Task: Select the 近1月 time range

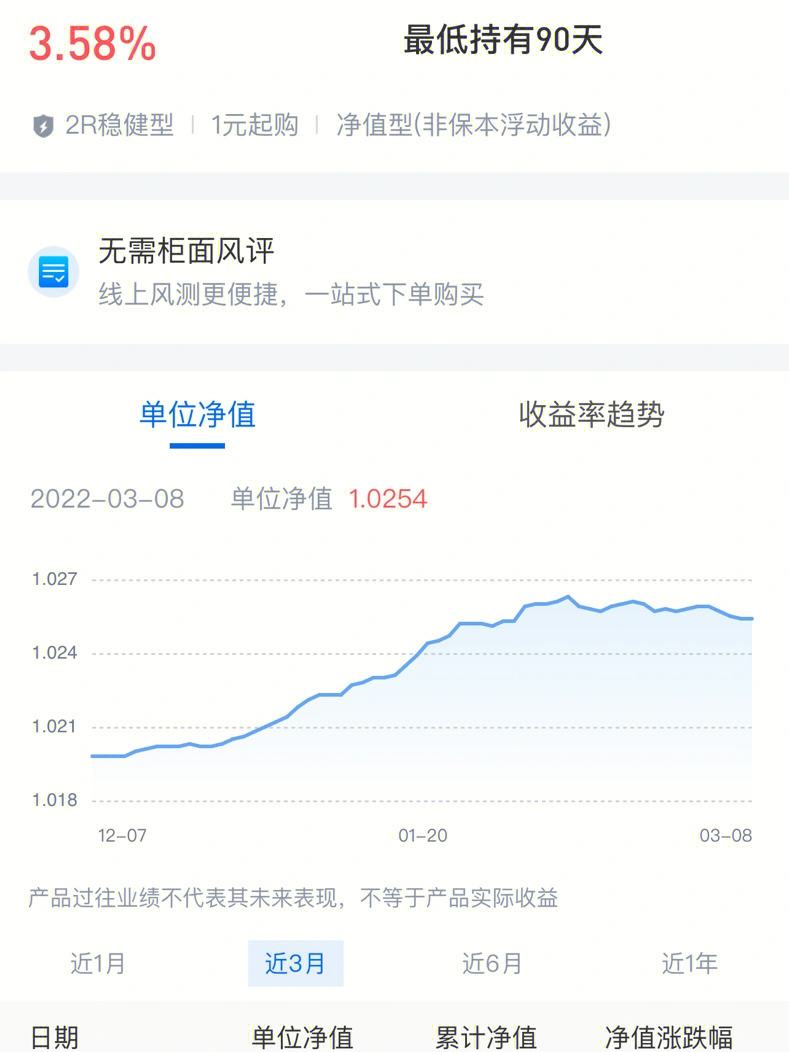Action: pos(98,963)
